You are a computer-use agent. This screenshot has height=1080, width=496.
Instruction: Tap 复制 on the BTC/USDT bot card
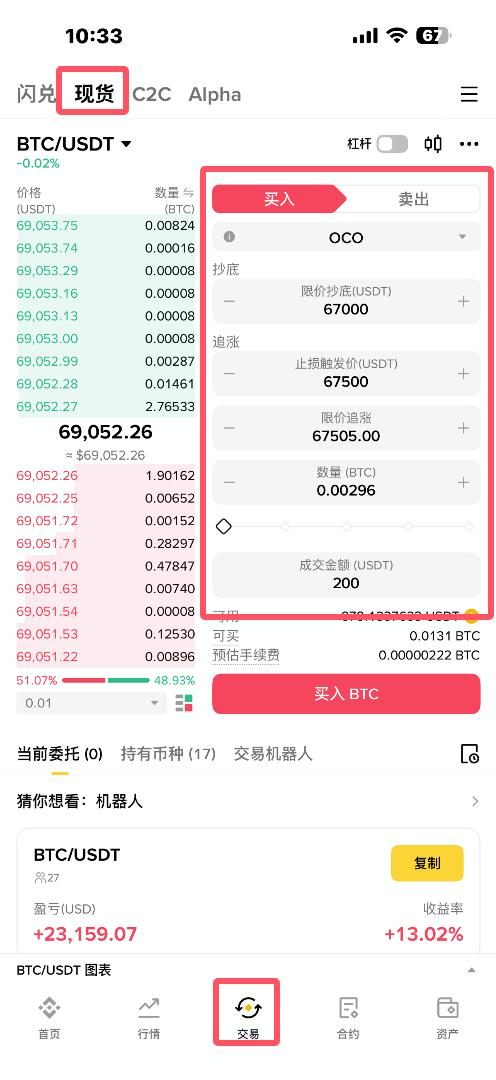click(x=427, y=863)
